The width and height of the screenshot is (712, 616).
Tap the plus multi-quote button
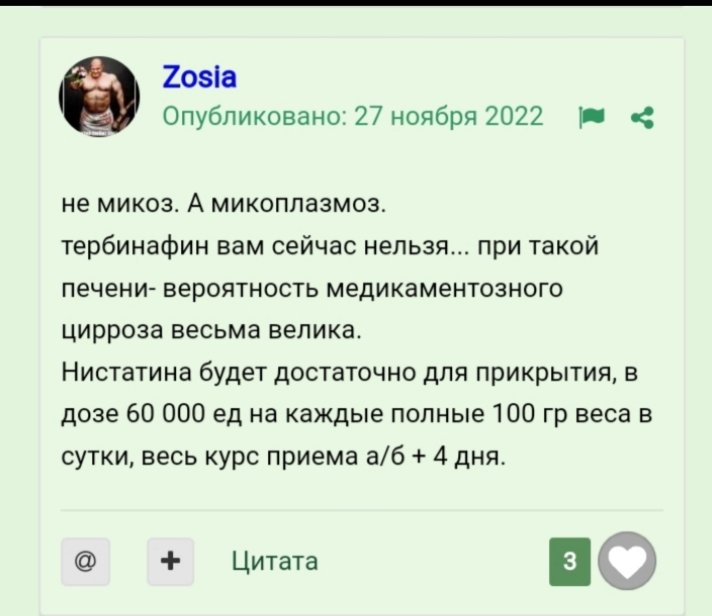click(x=172, y=561)
